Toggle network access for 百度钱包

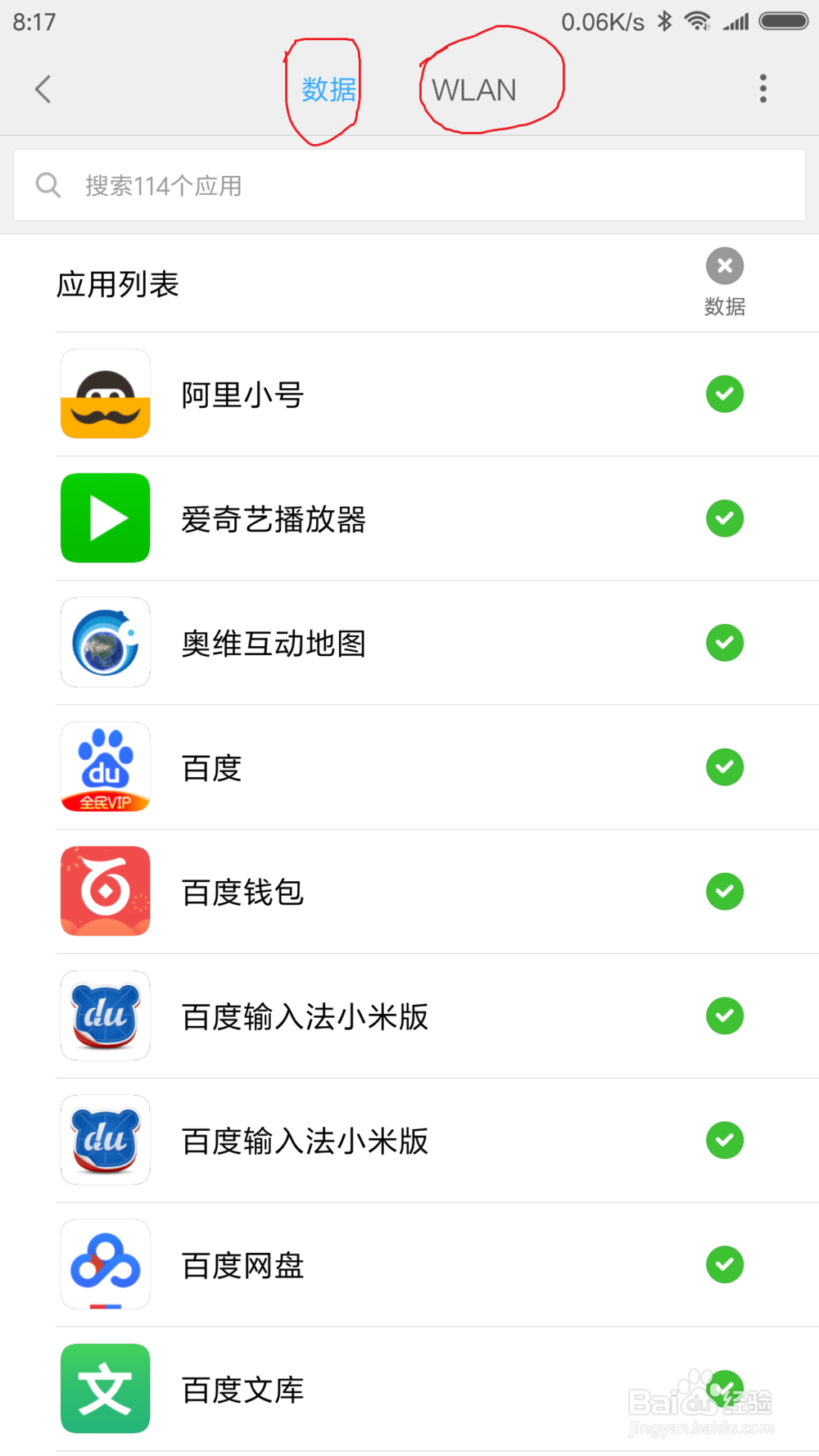tap(724, 892)
